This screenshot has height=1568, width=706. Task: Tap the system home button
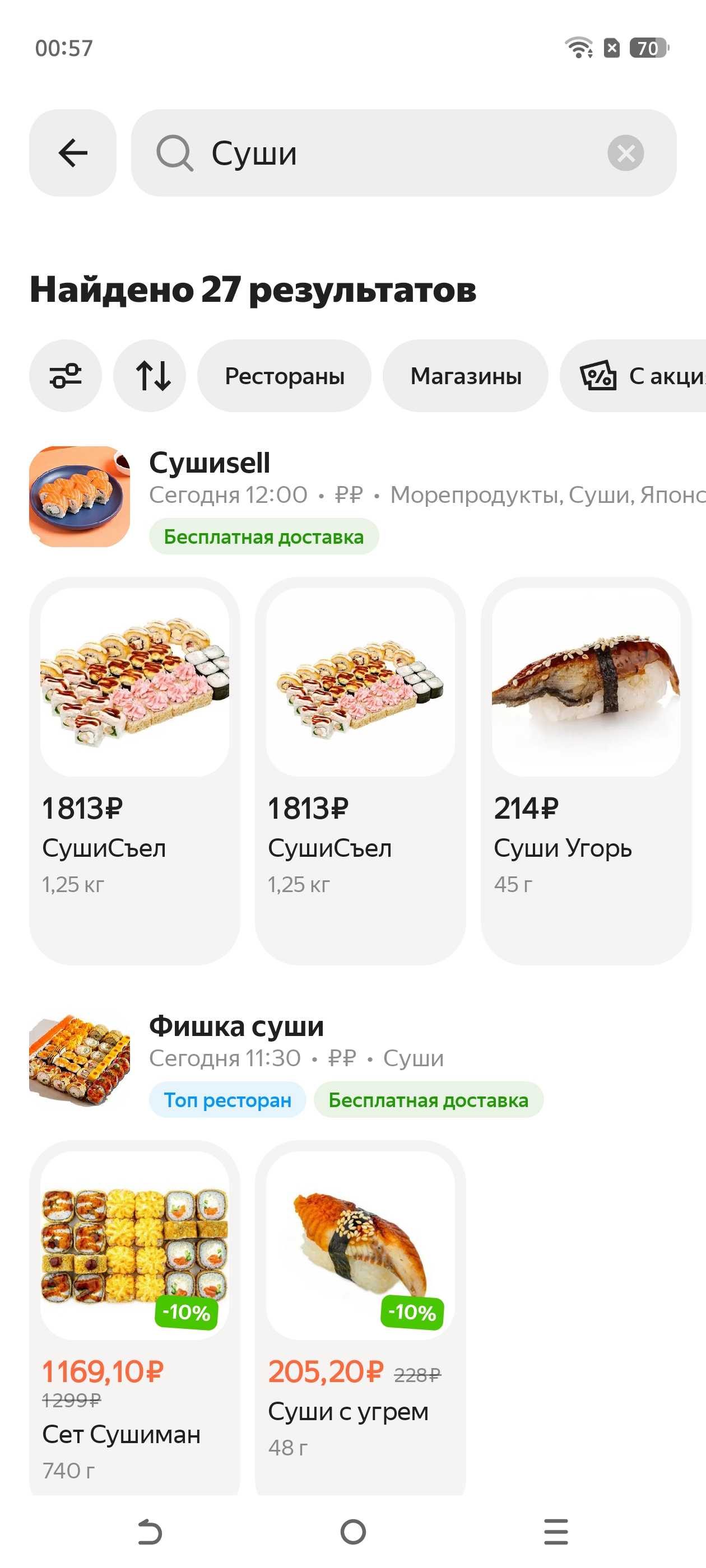coord(352,1532)
